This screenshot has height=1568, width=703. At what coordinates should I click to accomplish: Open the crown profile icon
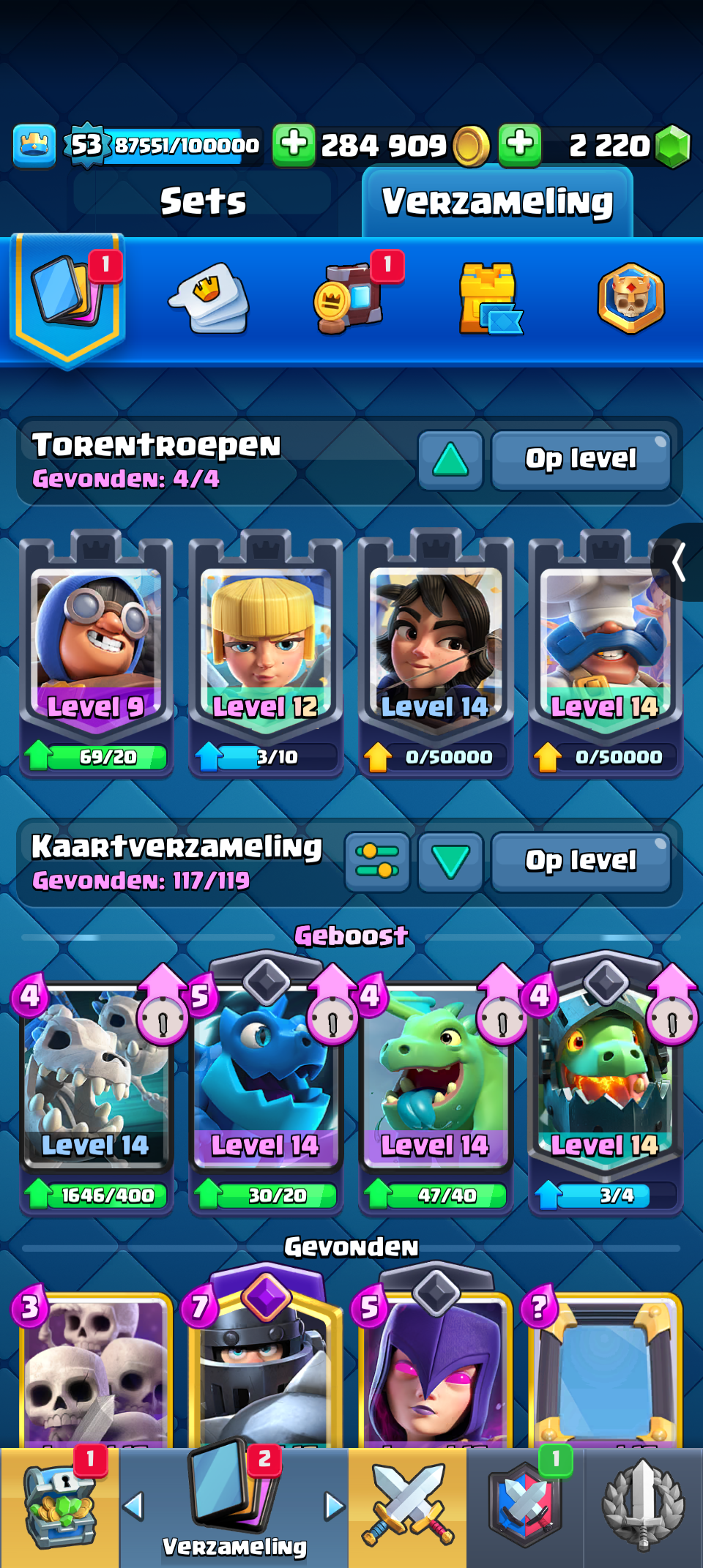pos(34,145)
